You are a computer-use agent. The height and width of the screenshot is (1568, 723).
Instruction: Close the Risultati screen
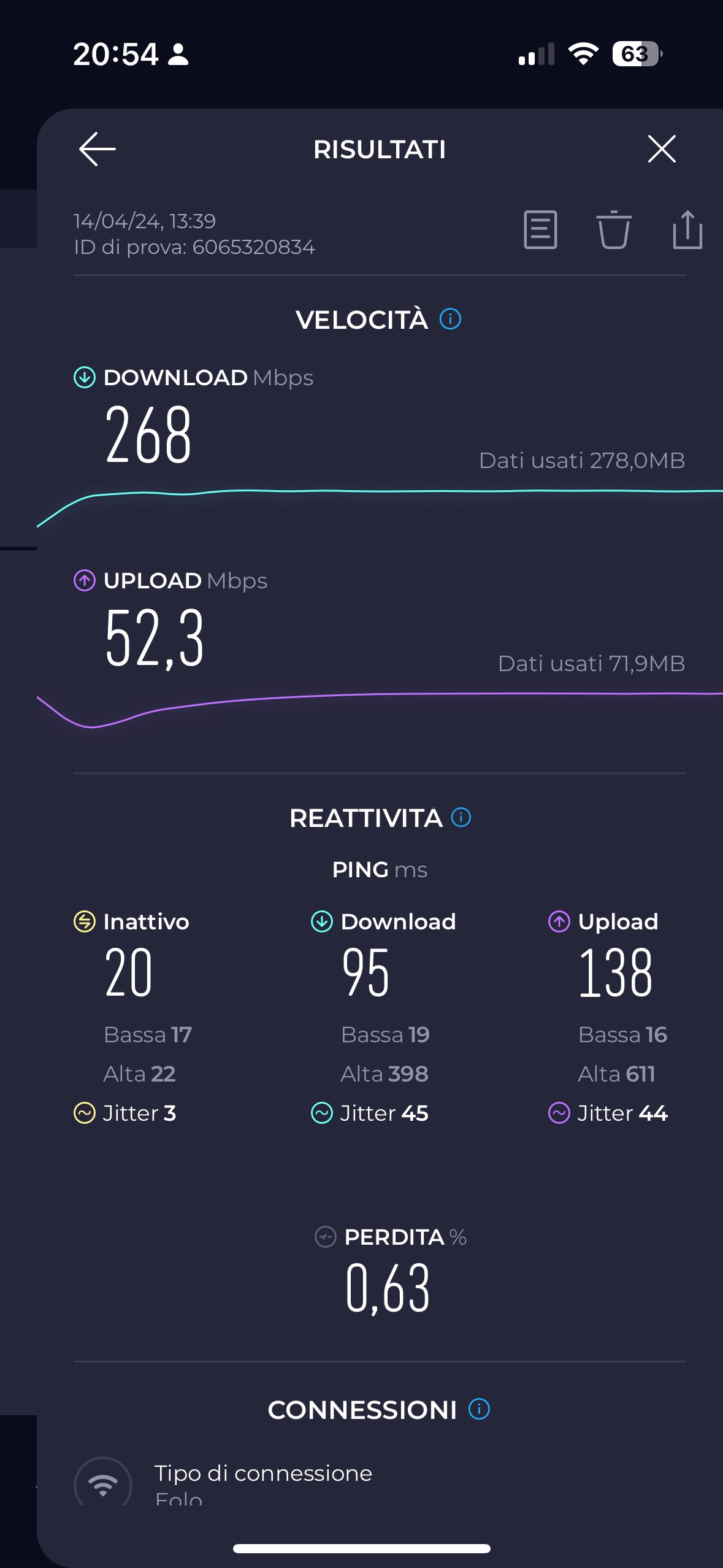(662, 149)
